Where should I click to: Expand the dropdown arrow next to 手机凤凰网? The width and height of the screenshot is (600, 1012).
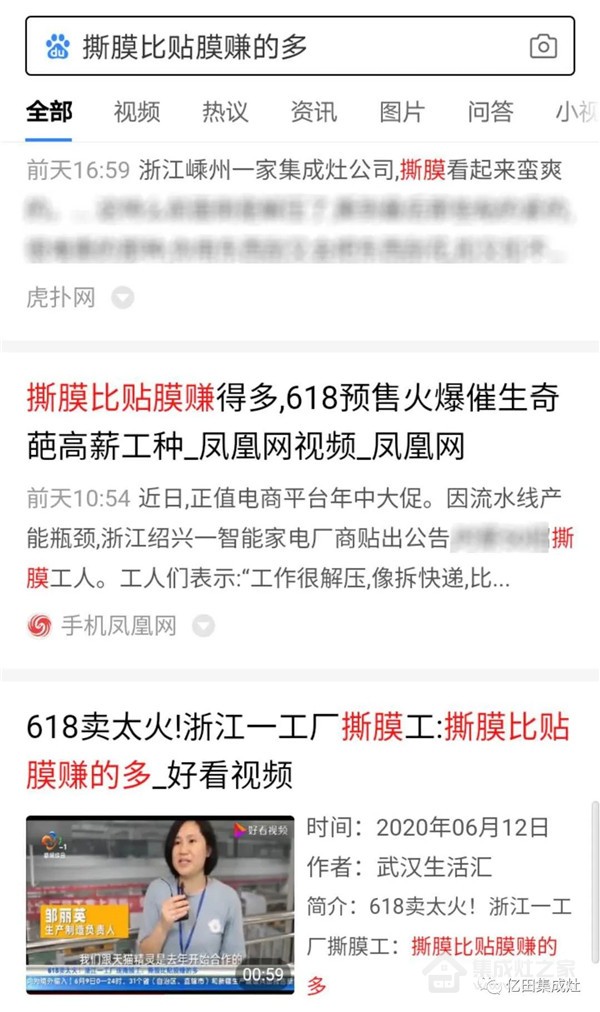point(203,626)
